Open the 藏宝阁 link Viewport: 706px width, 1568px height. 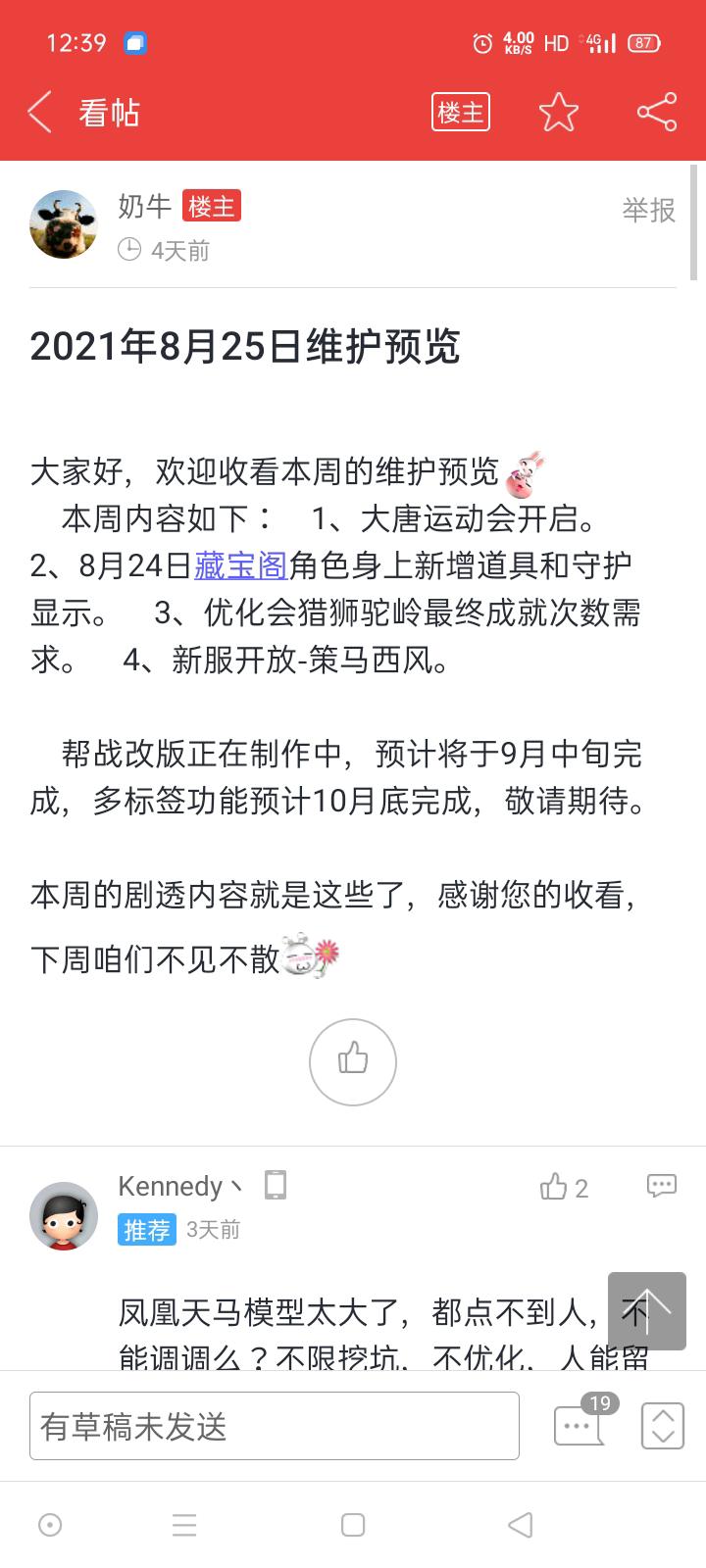point(240,565)
